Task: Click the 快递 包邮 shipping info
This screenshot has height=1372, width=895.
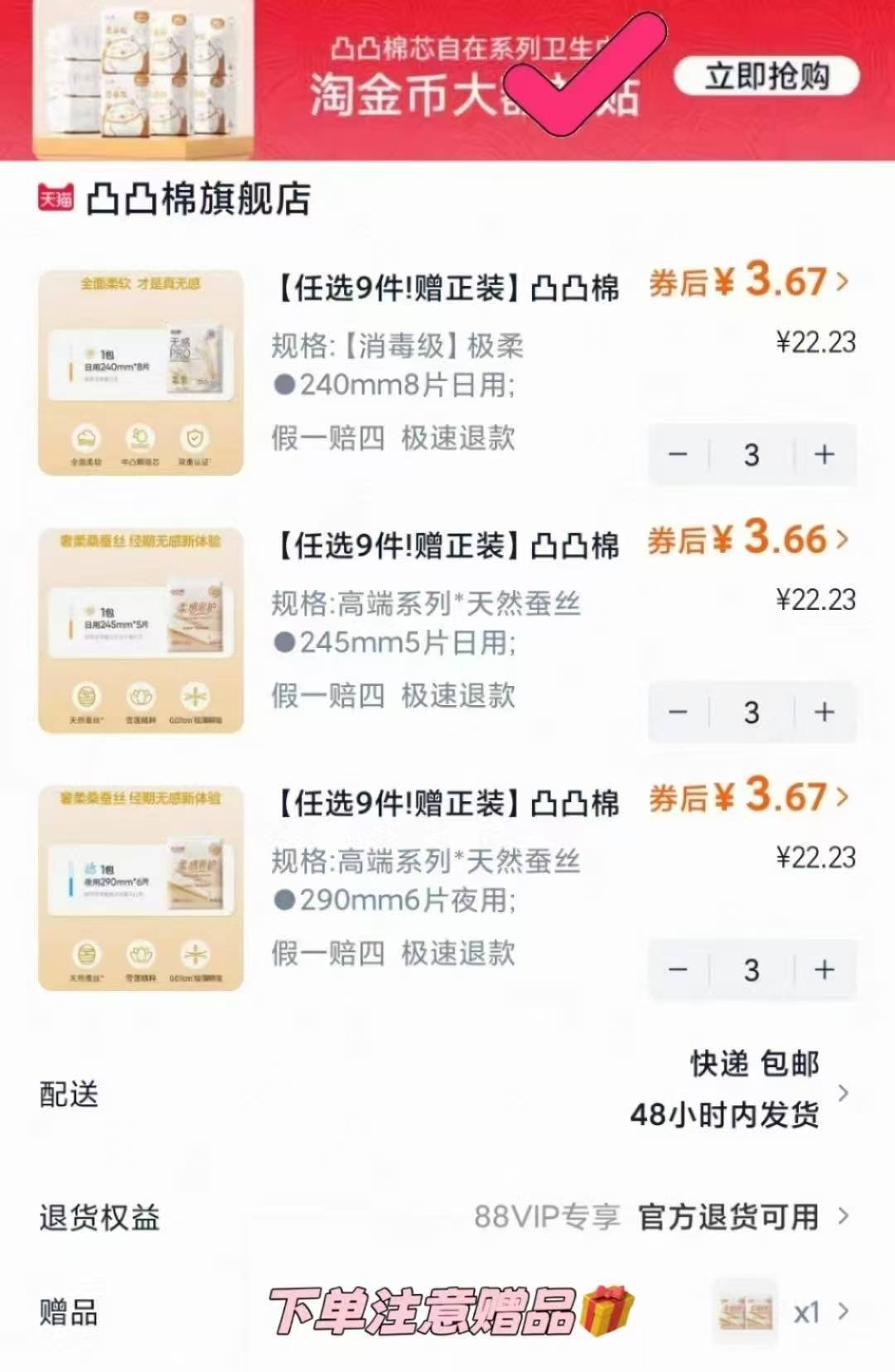Action: pos(752,1065)
